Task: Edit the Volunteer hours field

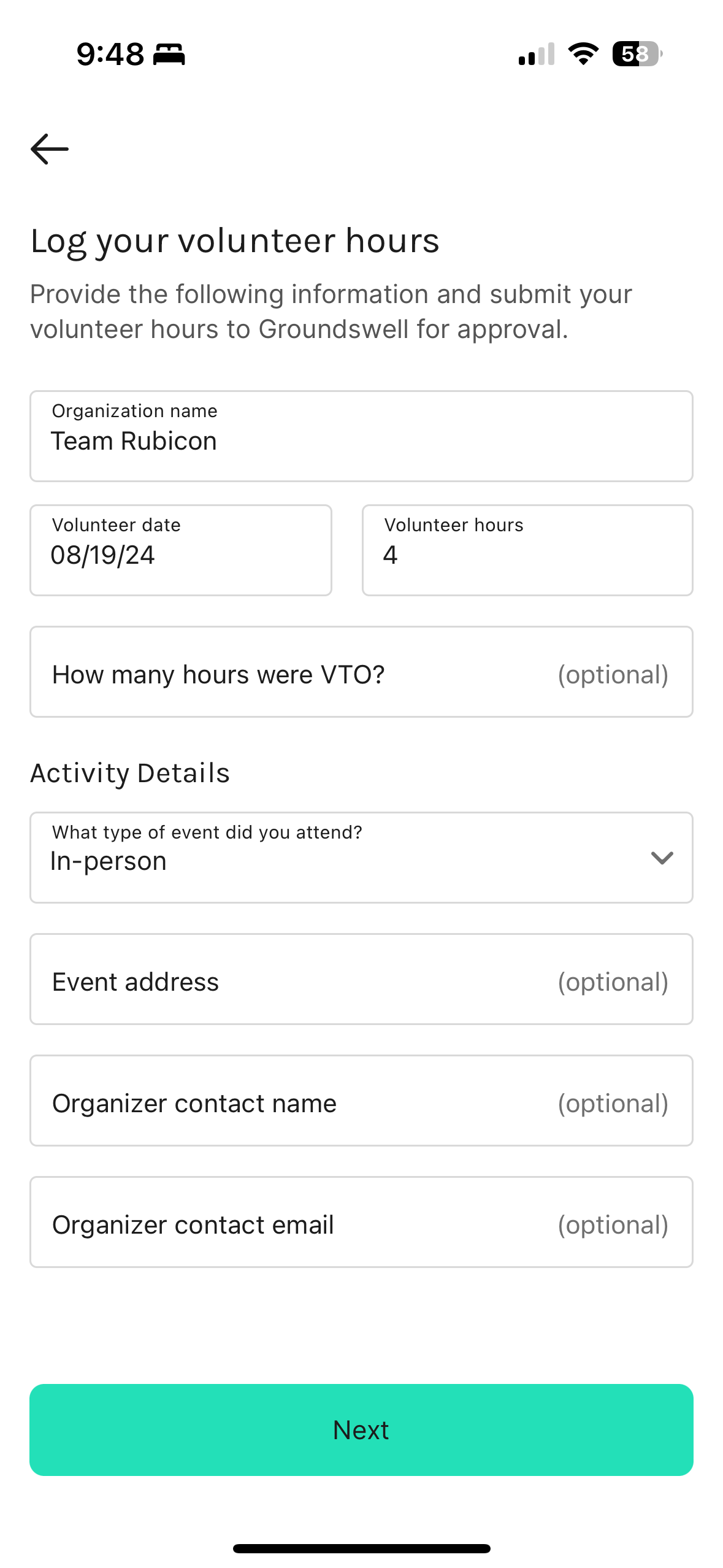Action: click(x=527, y=550)
